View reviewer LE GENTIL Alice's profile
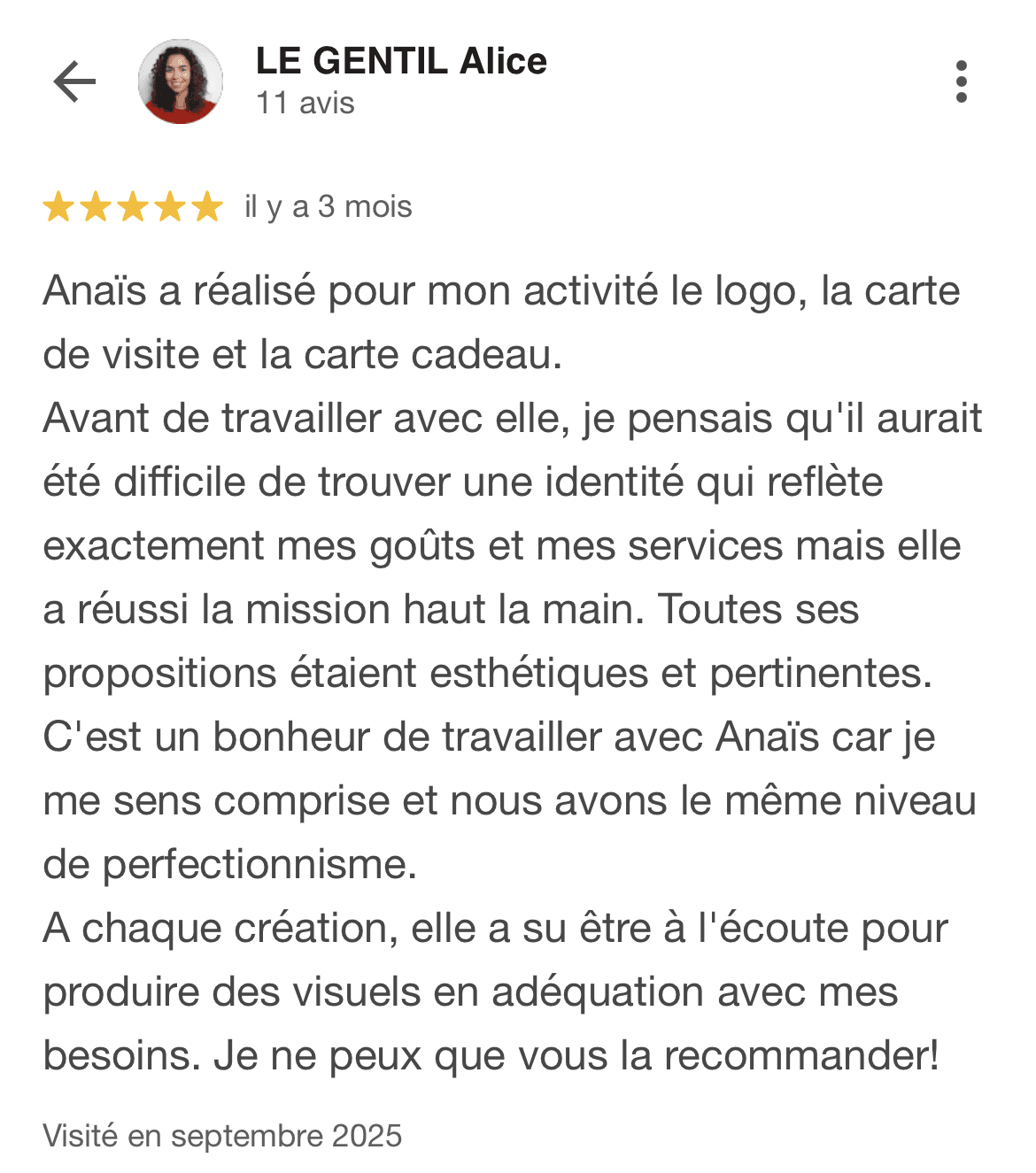This screenshot has width=1036, height=1173. 401,61
